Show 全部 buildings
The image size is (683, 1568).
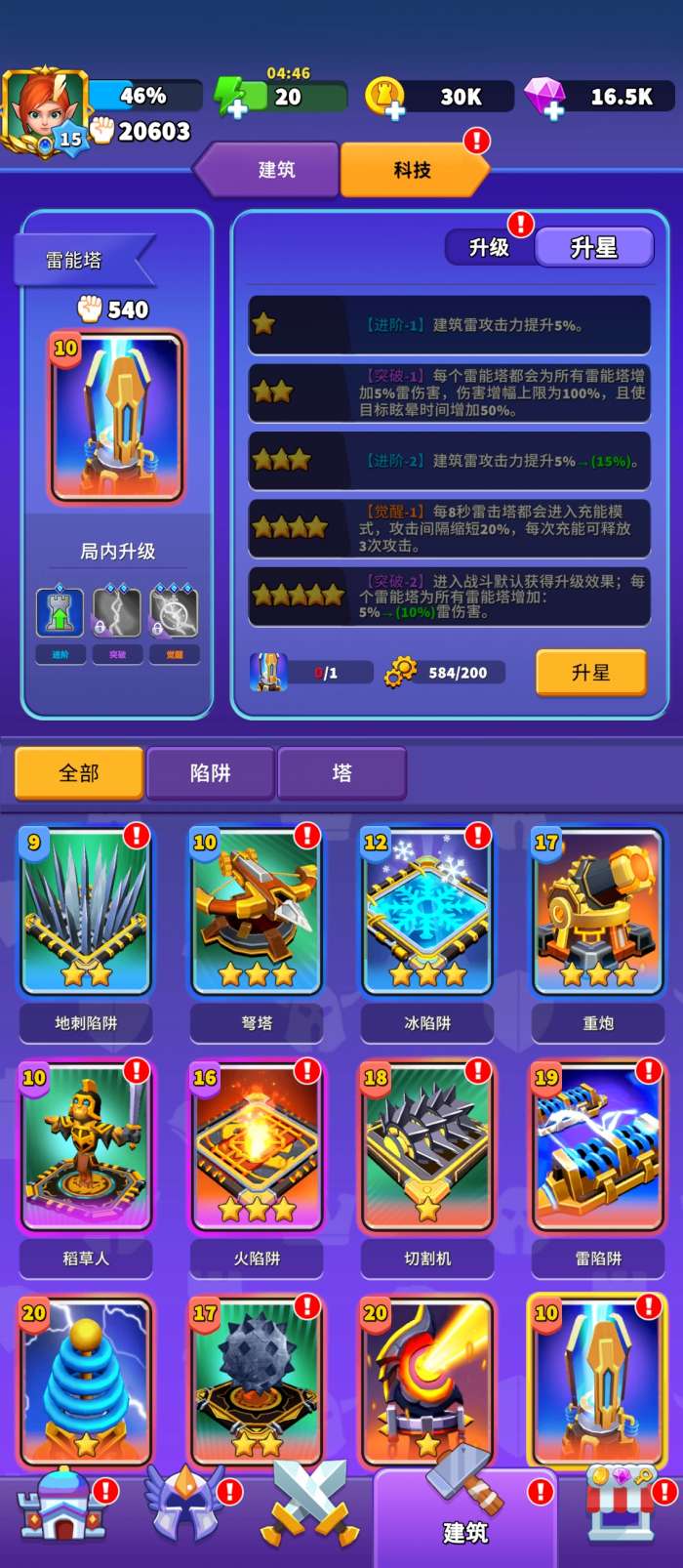[79, 773]
